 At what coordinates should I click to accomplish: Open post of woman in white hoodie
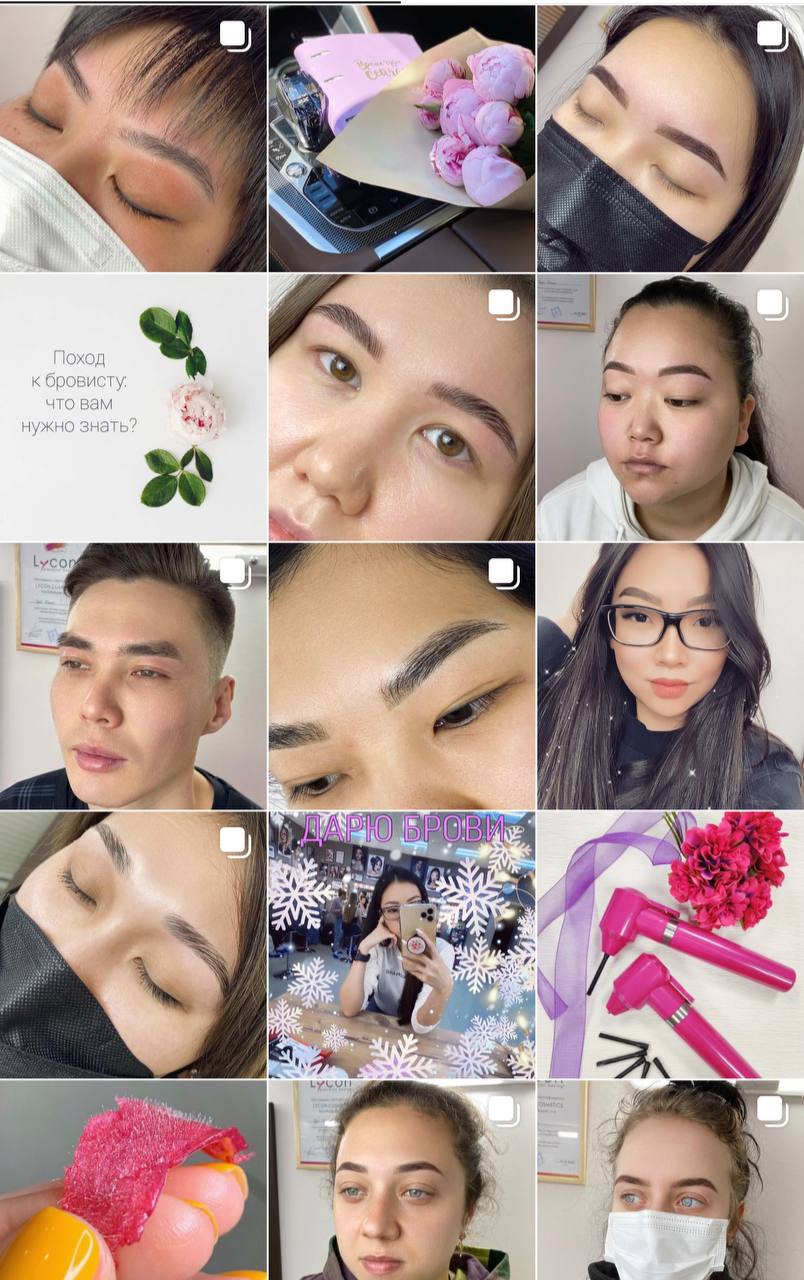point(670,407)
